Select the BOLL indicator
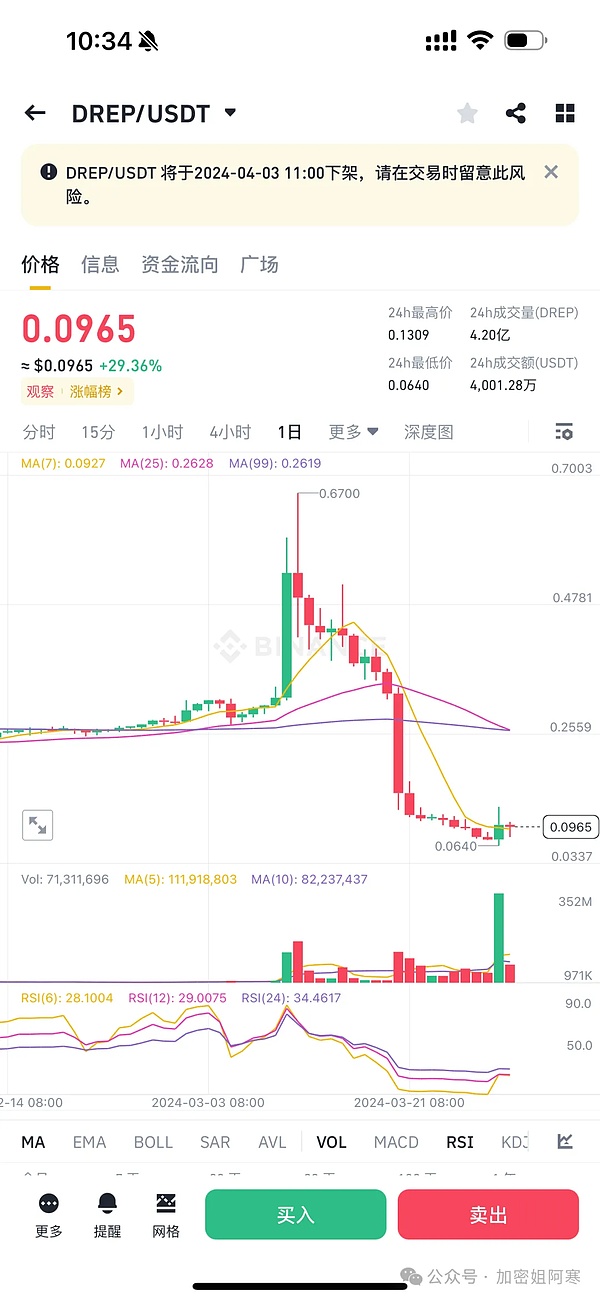Screen dimensions: 600x1301 tap(153, 1142)
